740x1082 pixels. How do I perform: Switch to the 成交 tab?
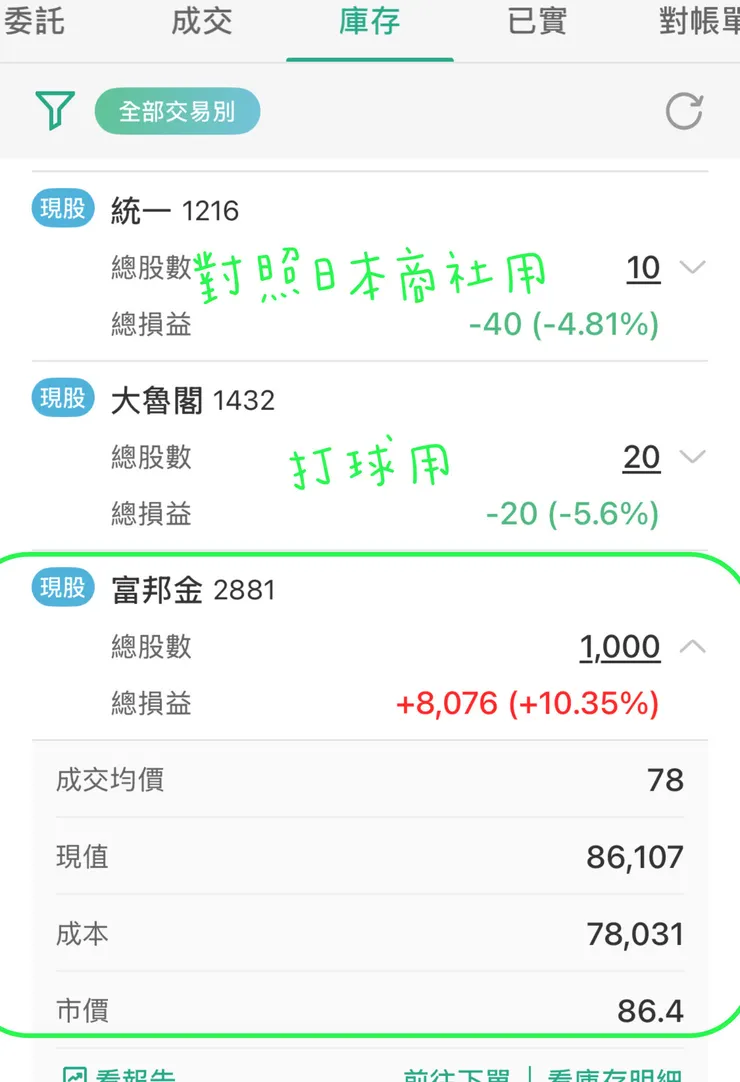tap(200, 22)
